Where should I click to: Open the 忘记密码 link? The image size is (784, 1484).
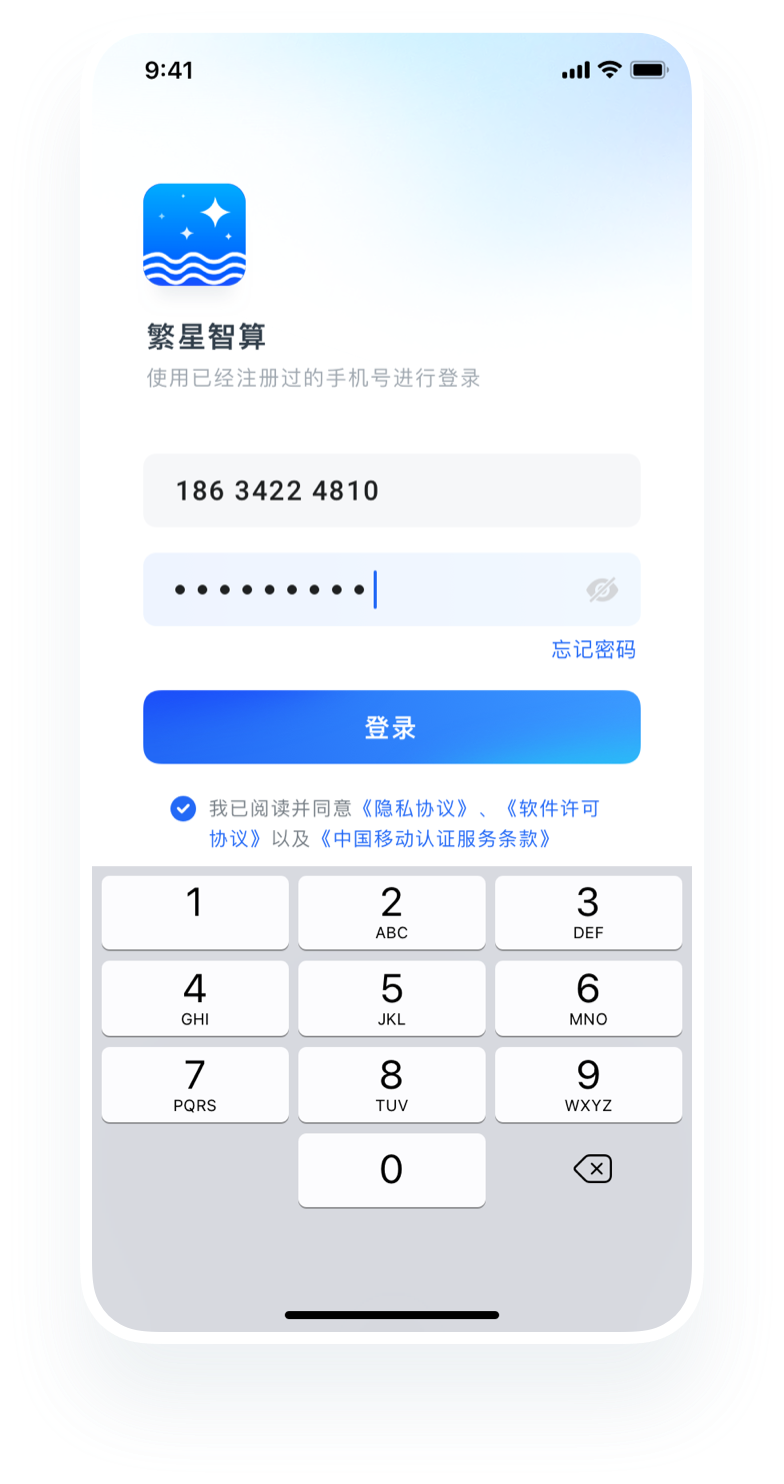pos(593,650)
